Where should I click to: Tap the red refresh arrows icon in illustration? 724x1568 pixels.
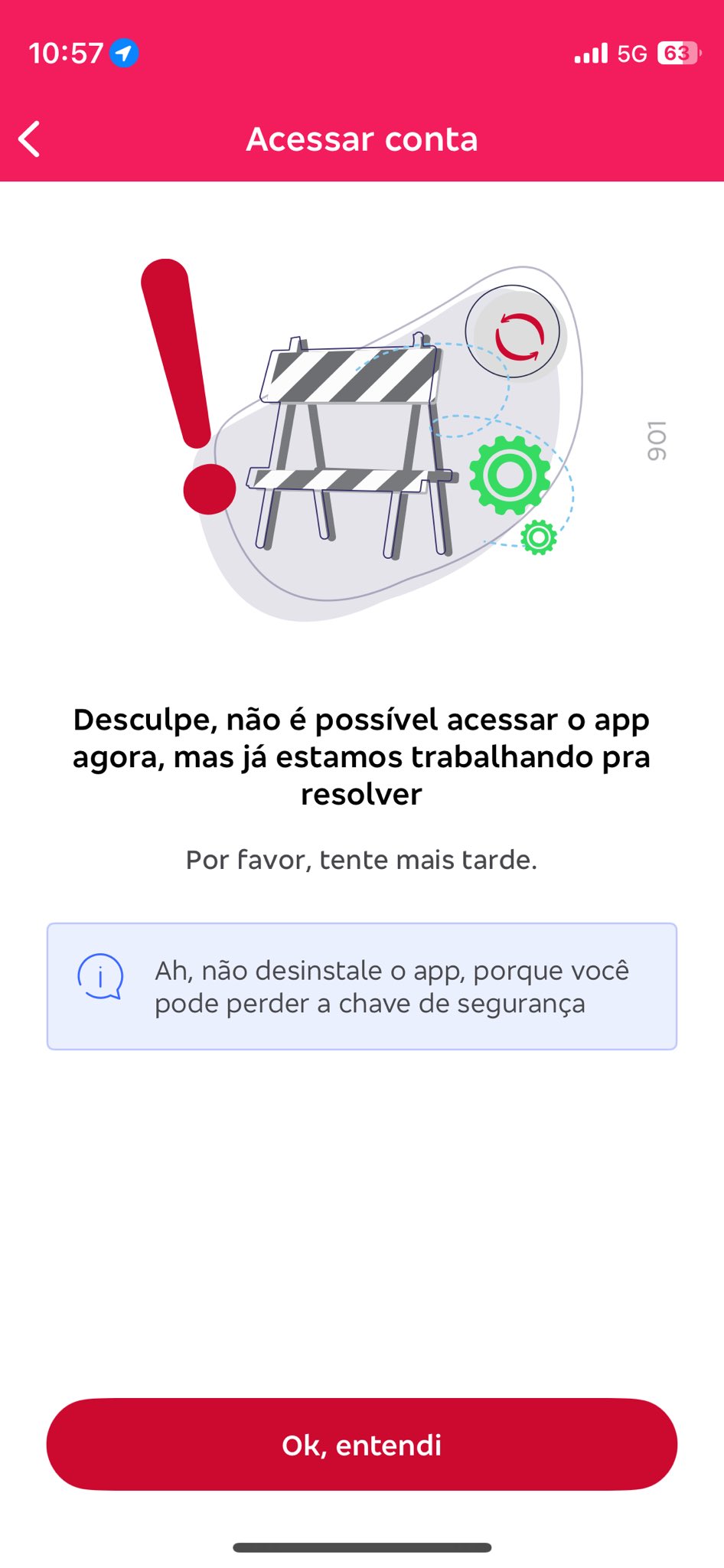point(518,334)
